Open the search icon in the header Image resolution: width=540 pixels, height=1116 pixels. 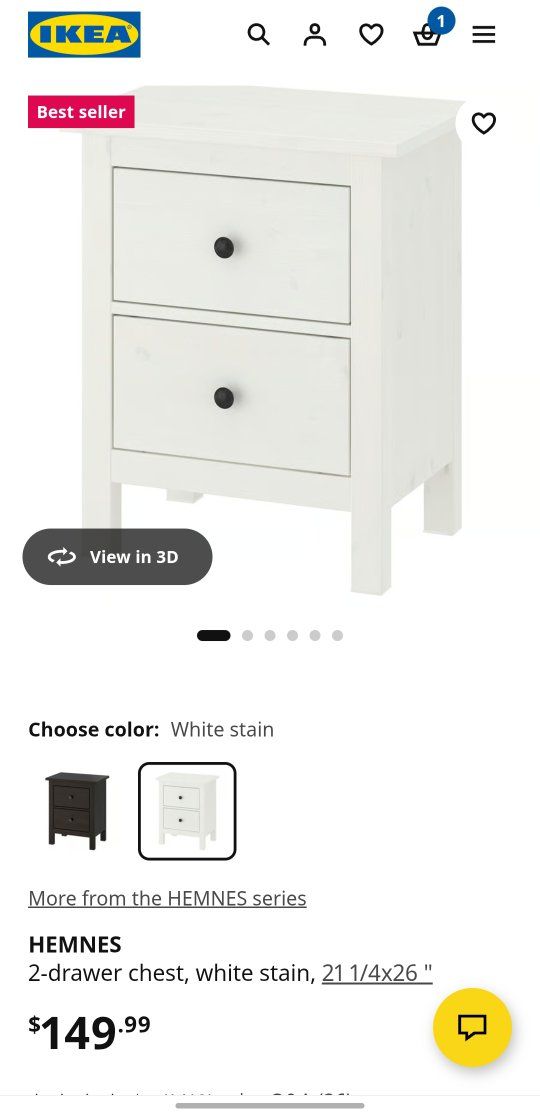click(258, 34)
